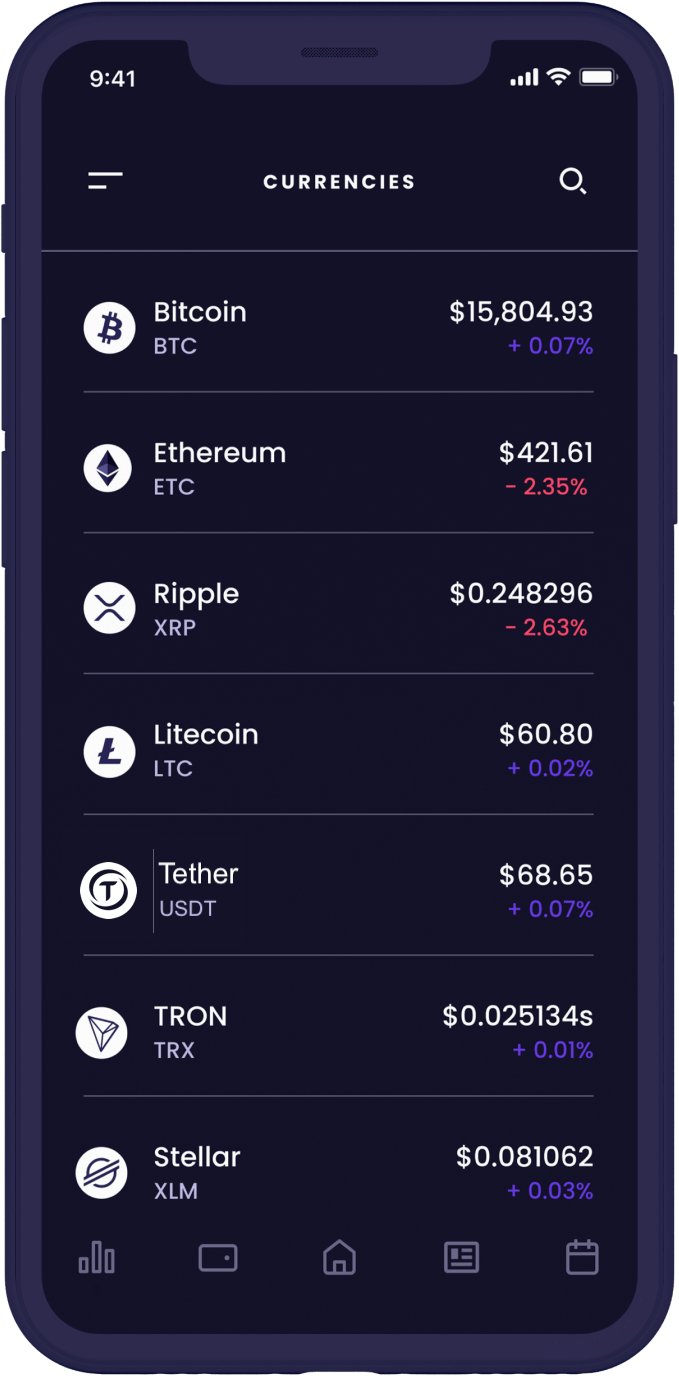Select the Ethereum row
The height and width of the screenshot is (1379, 679).
click(x=338, y=468)
